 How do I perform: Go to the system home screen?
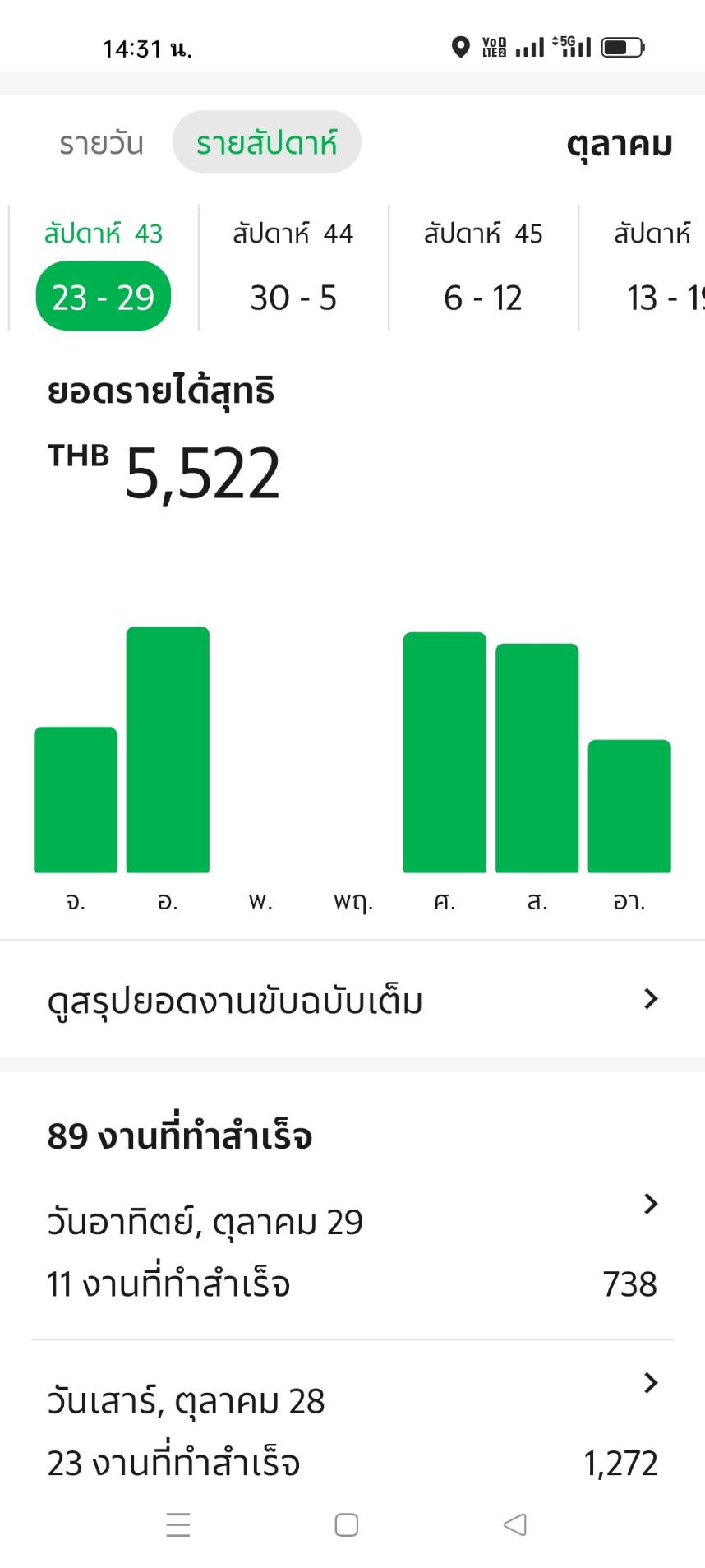coord(347,1524)
